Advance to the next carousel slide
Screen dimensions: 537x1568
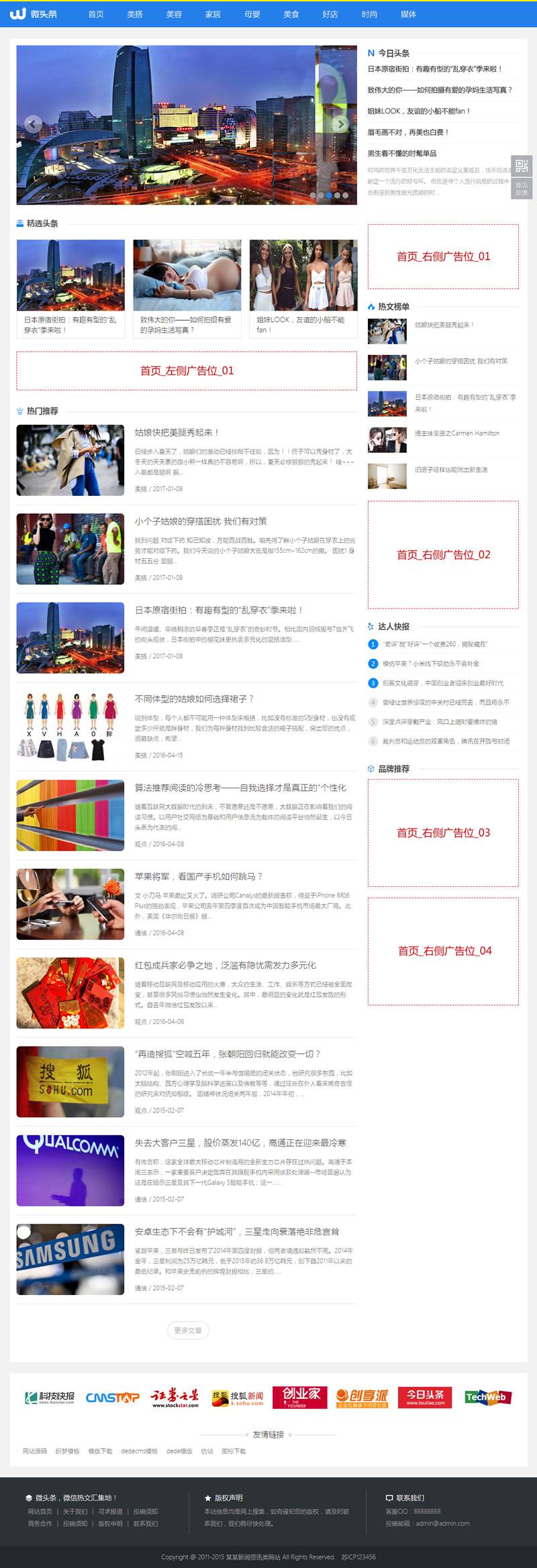pos(341,124)
